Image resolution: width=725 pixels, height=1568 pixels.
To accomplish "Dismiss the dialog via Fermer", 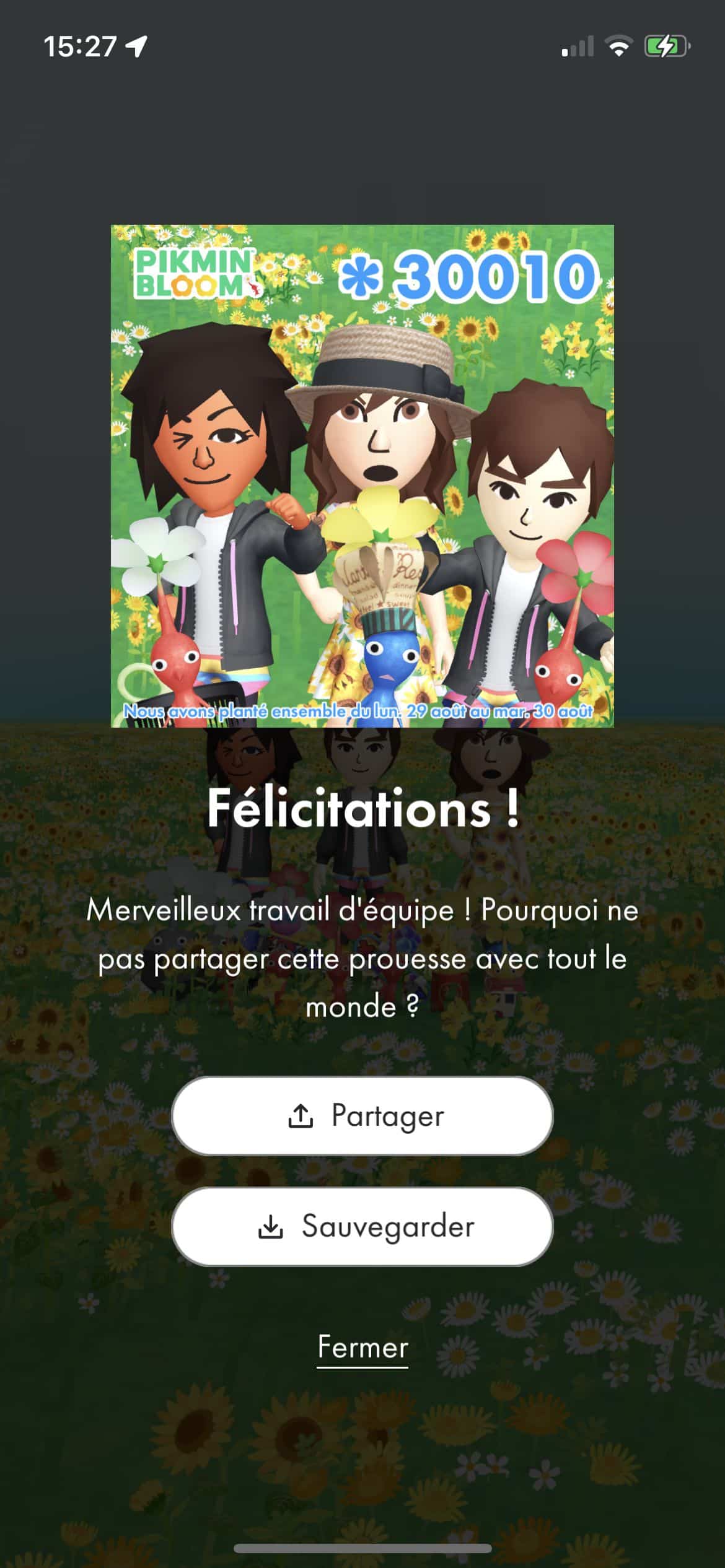I will [362, 1348].
